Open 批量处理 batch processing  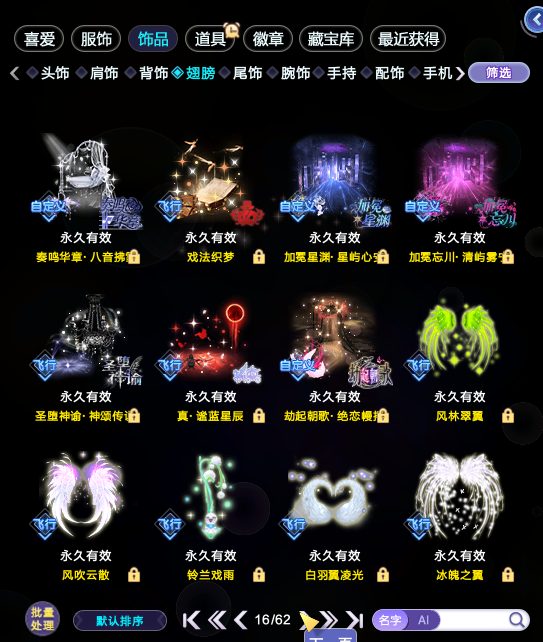click(42, 619)
